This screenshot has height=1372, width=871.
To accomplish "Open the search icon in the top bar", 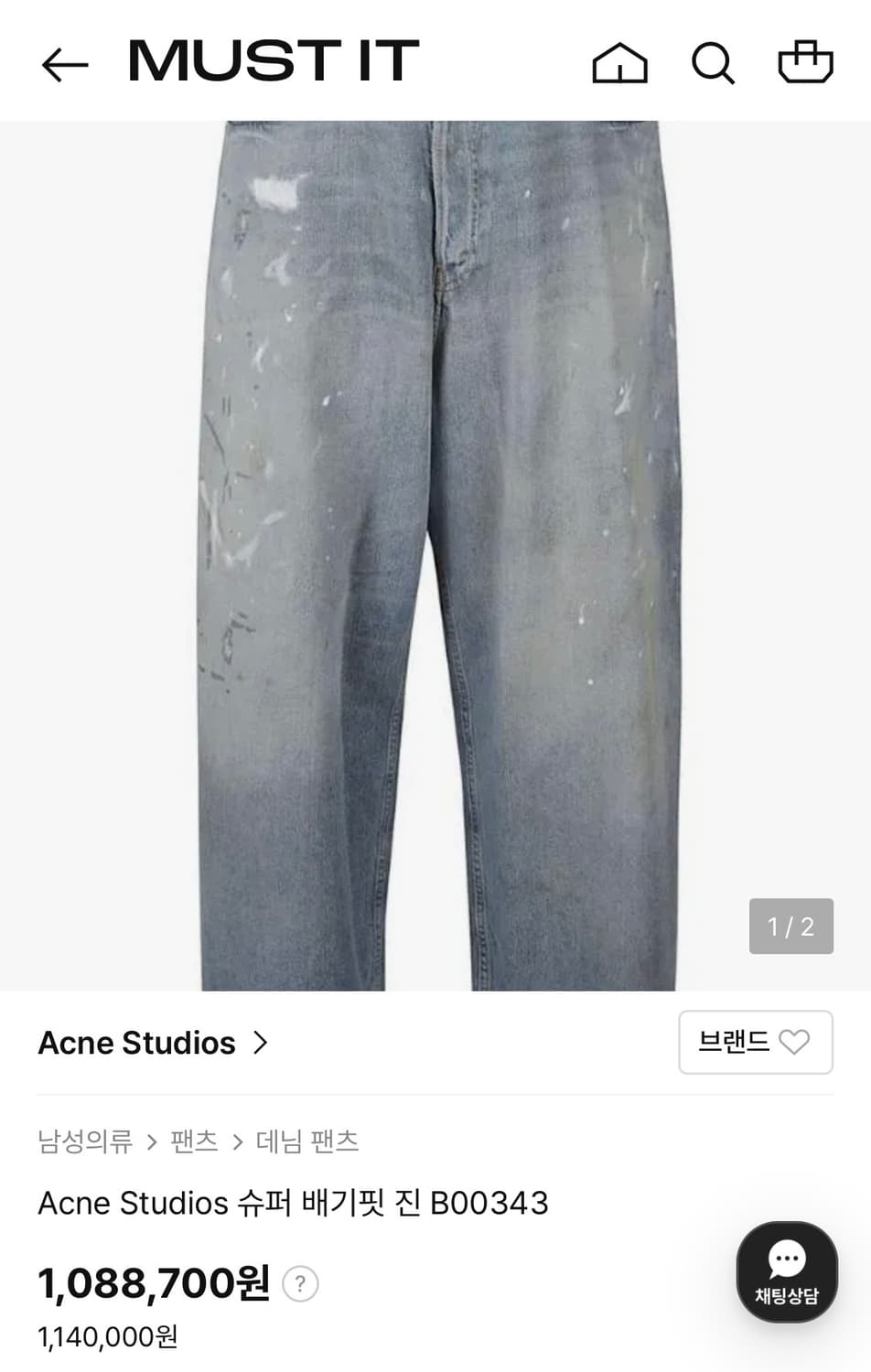I will tap(713, 64).
